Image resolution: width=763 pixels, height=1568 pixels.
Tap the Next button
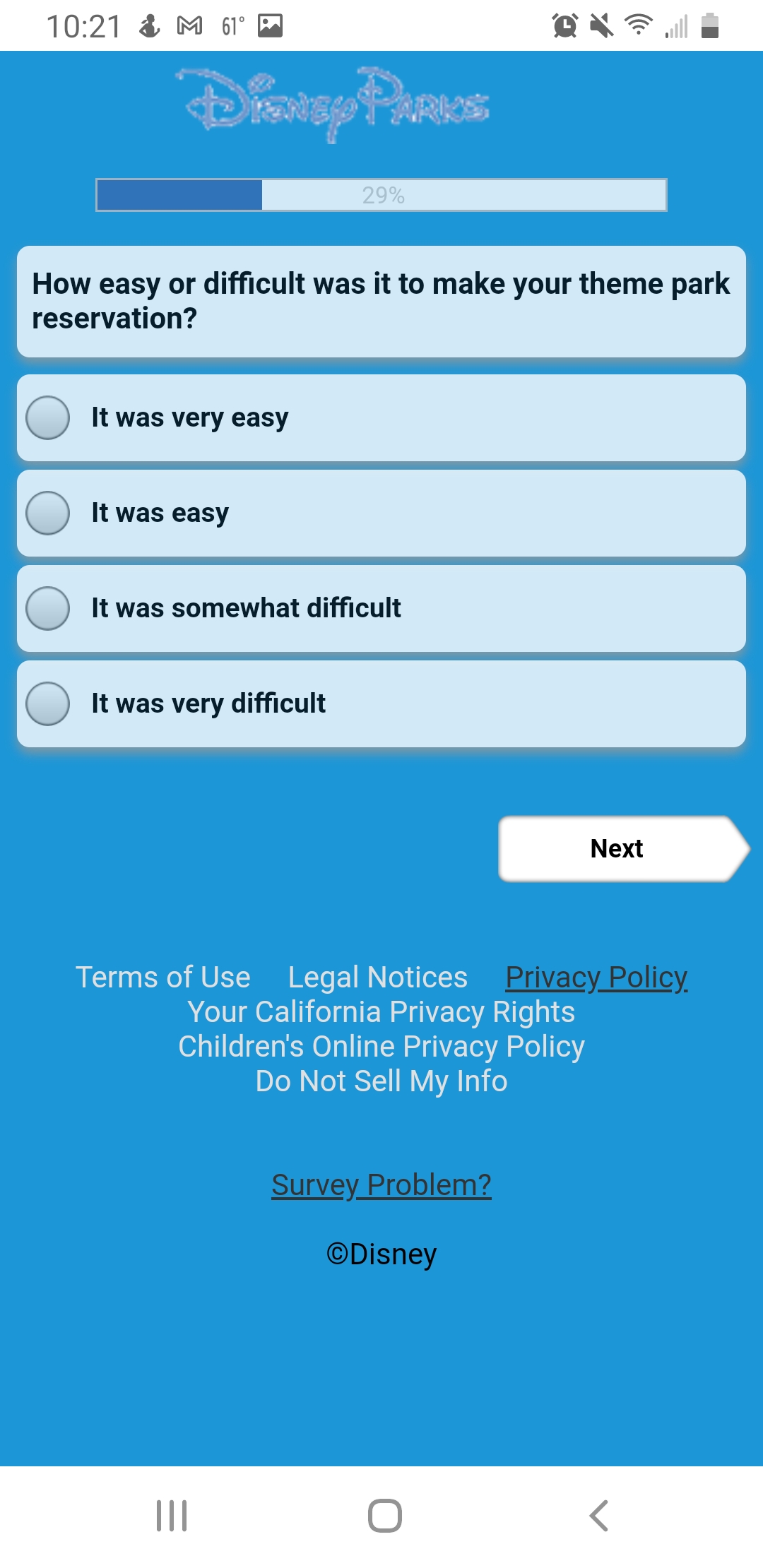623,849
